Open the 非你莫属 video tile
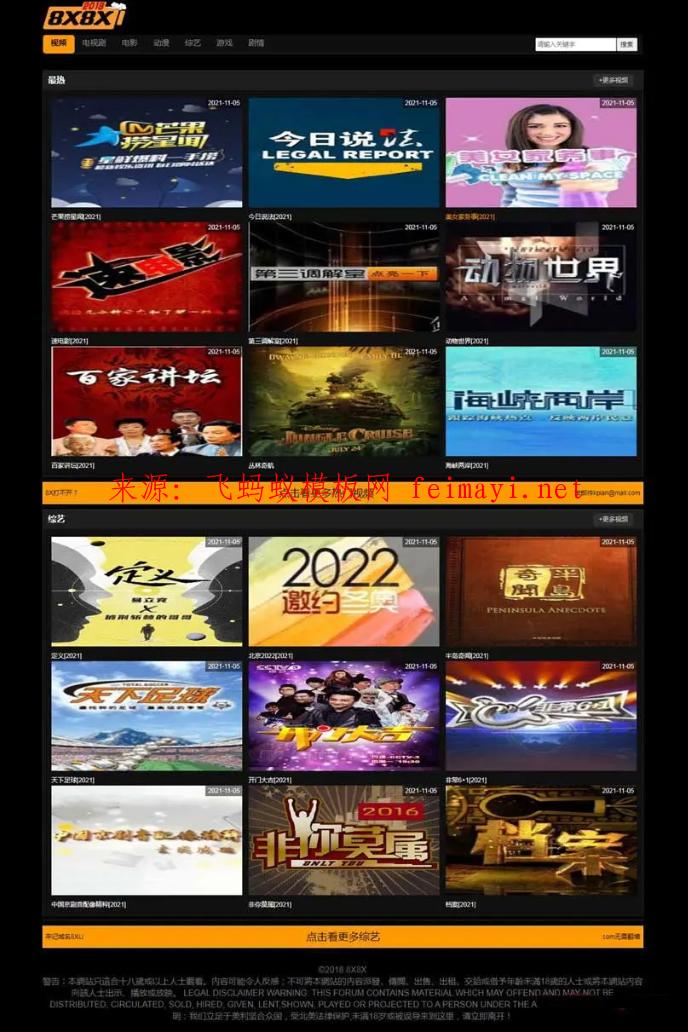The width and height of the screenshot is (688, 1032). (344, 840)
